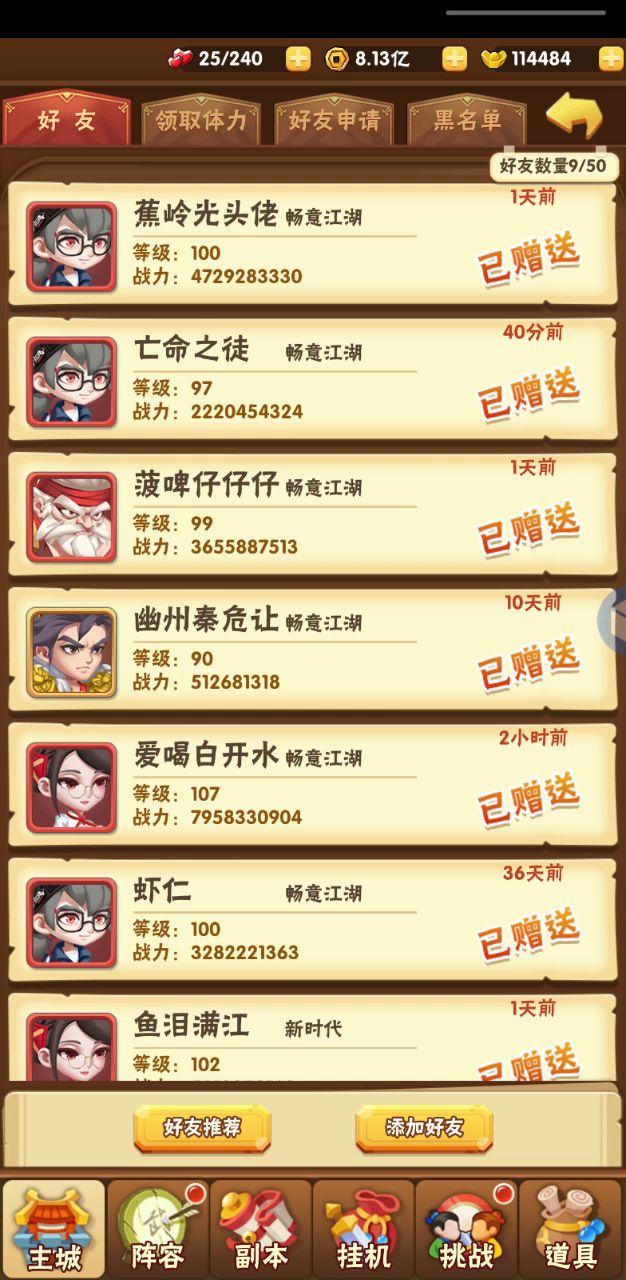Add coins with the plus beside 8.13亿
The image size is (626, 1280).
454,58
